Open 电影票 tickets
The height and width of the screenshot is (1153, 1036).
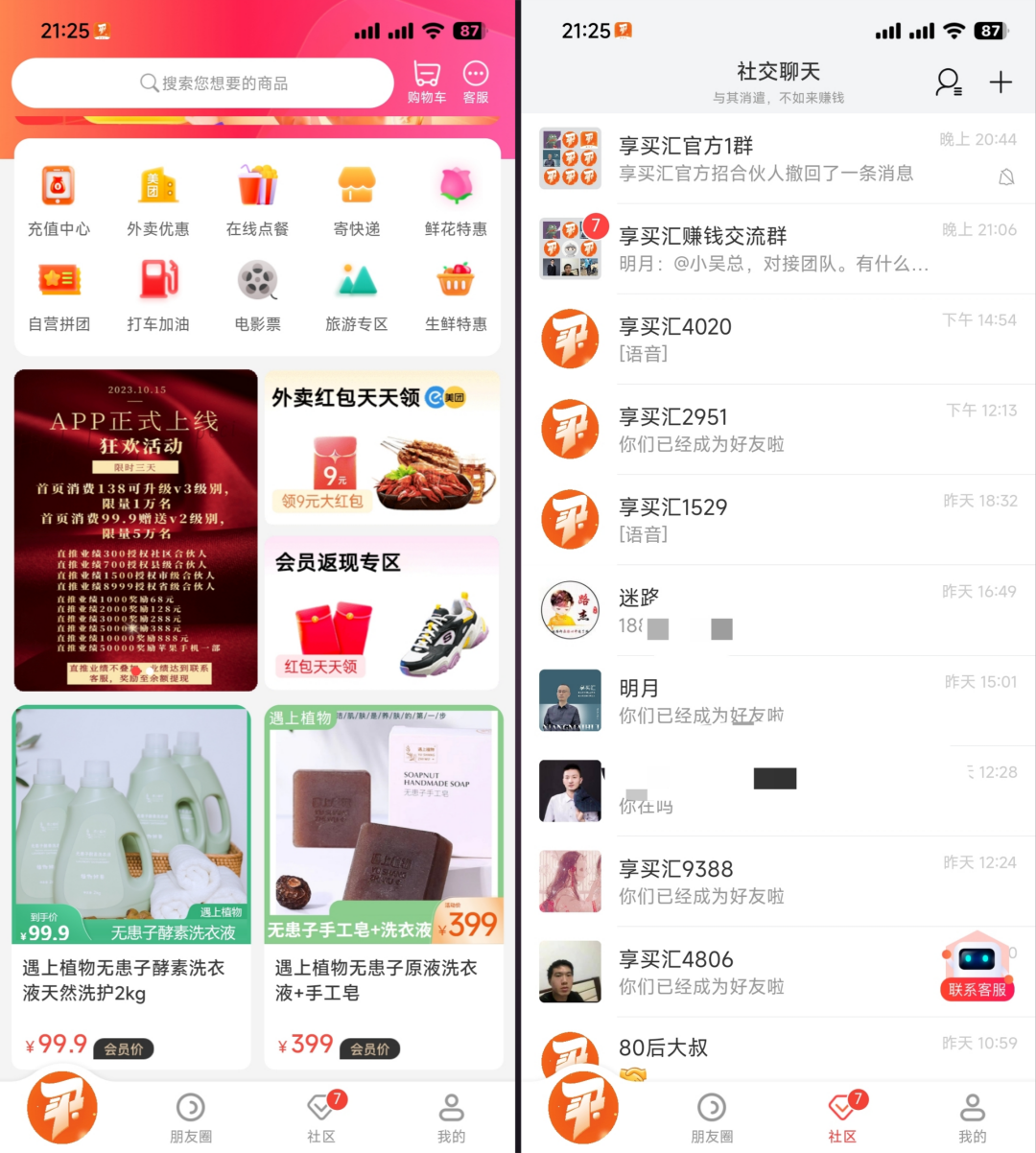tap(257, 295)
